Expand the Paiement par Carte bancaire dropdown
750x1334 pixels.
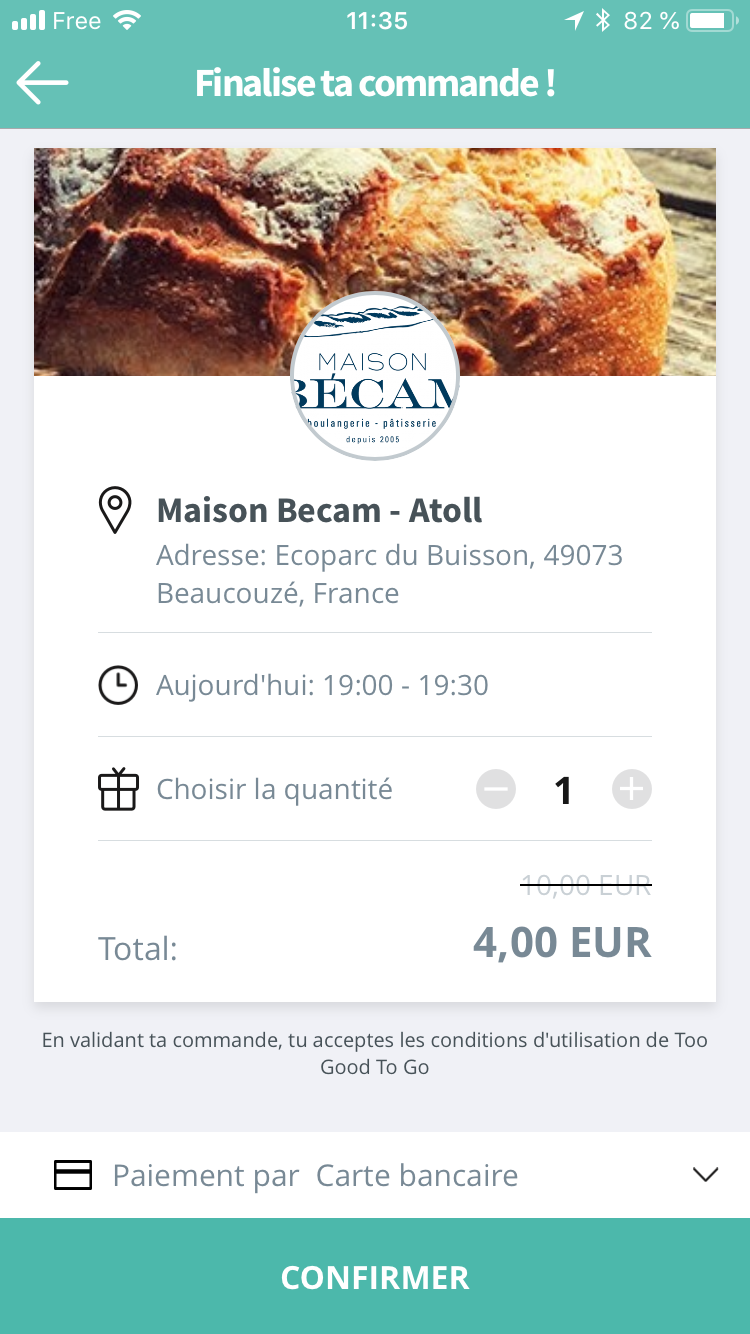click(x=705, y=1175)
